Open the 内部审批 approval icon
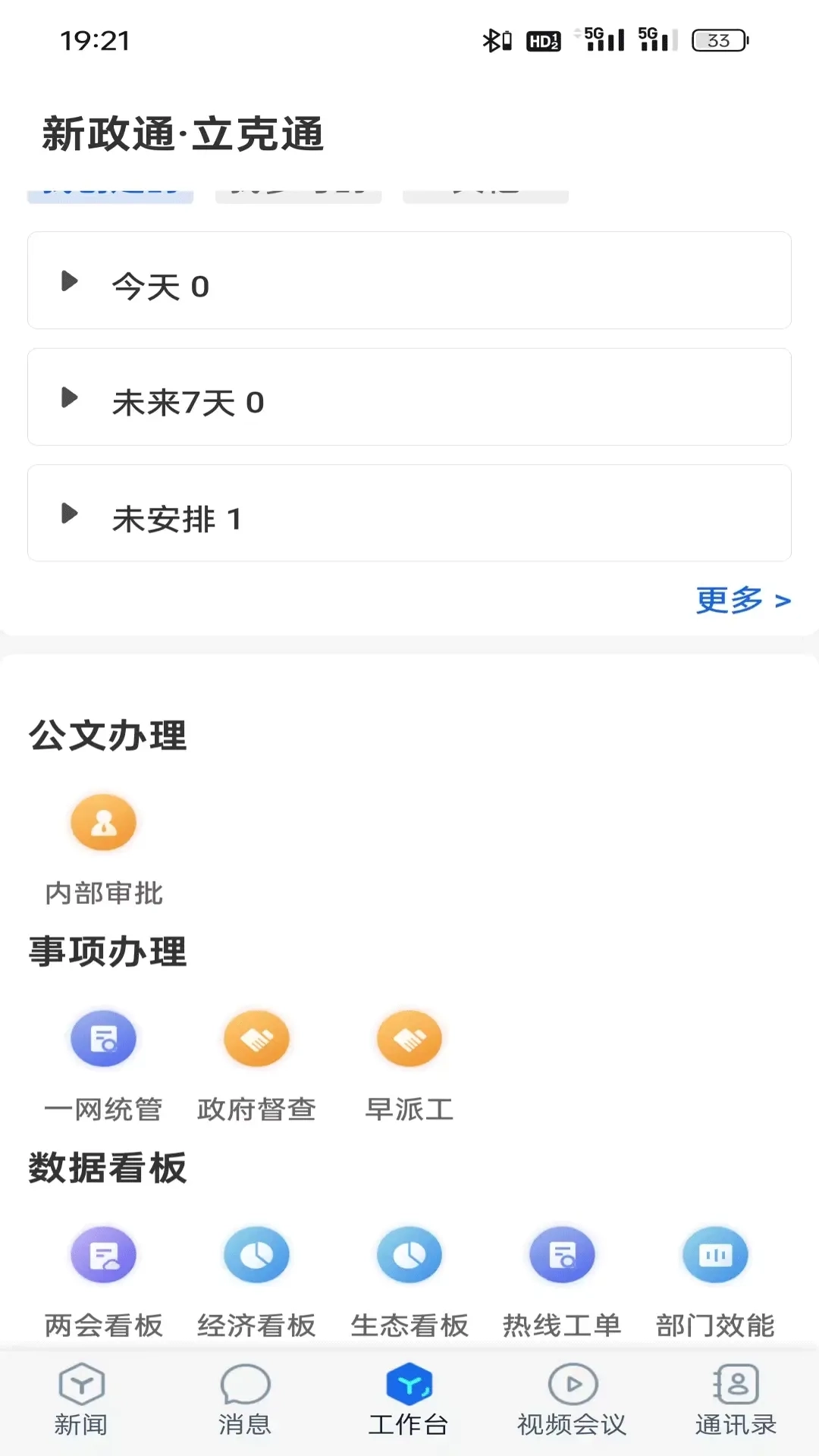 pos(103,821)
